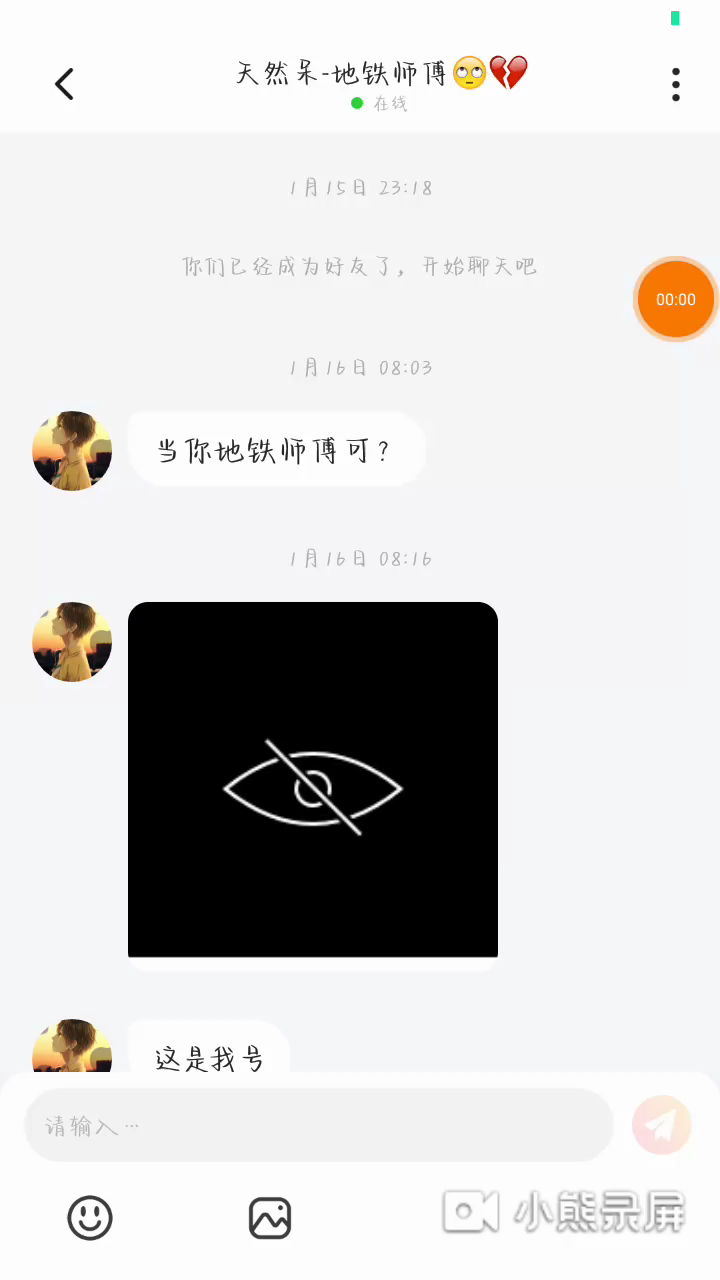The image size is (720, 1280).
Task: Send the message with paper plane
Action: point(661,1125)
